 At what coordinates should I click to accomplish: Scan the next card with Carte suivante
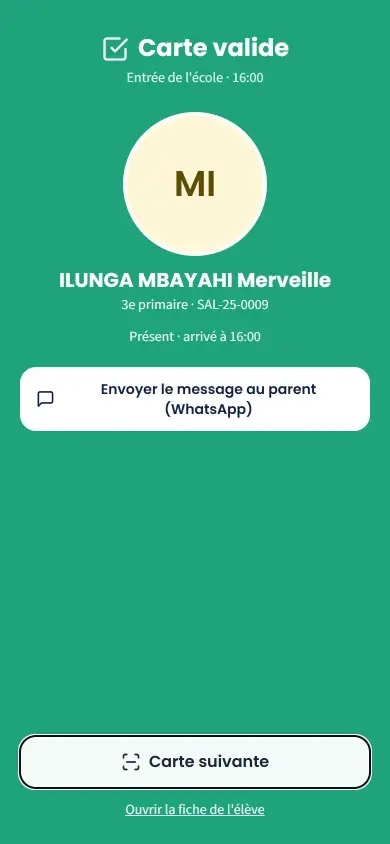coord(195,762)
